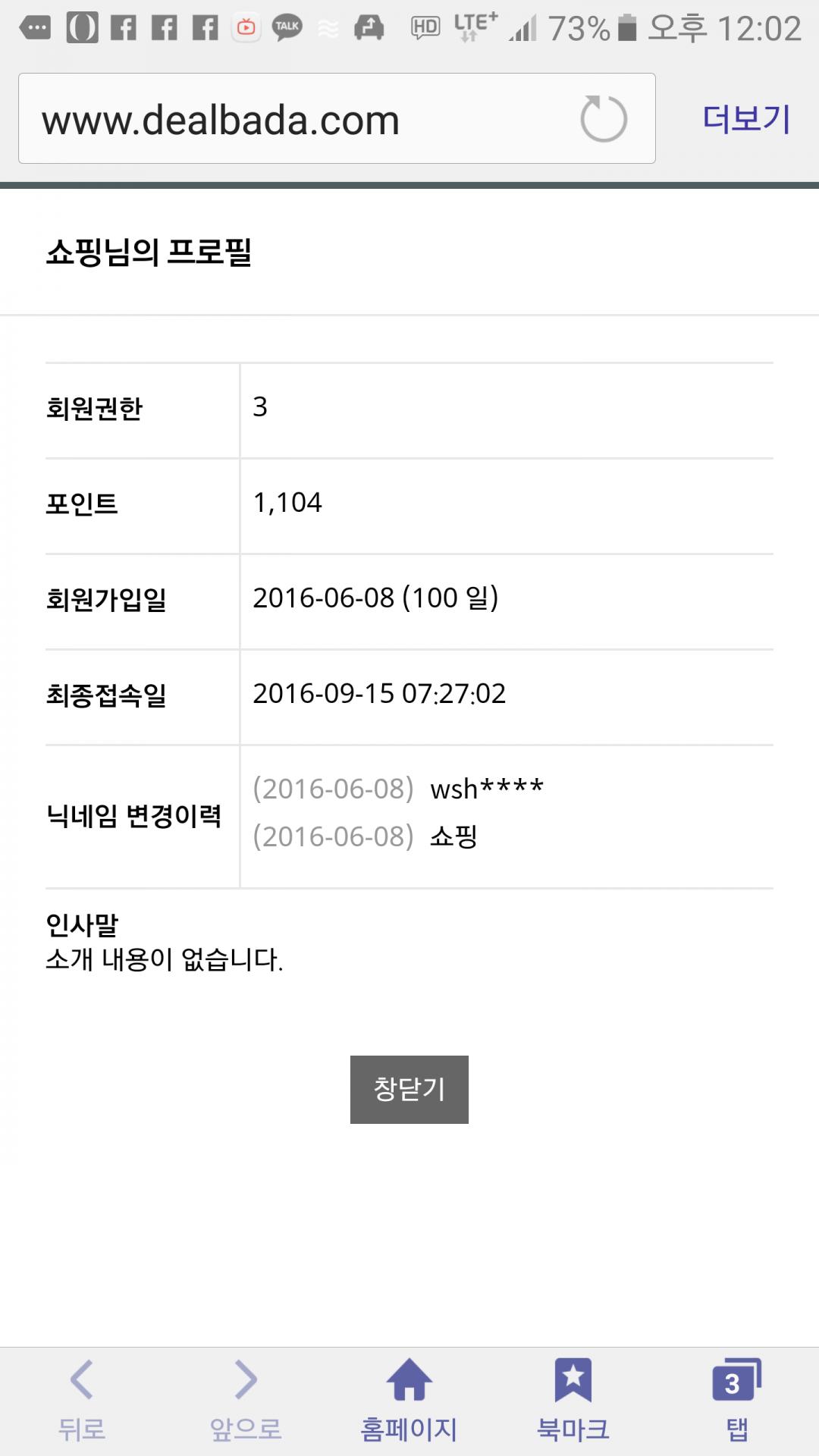Viewport: 819px width, 1456px height.
Task: Close the profile window with 창닫기
Action: point(409,1089)
